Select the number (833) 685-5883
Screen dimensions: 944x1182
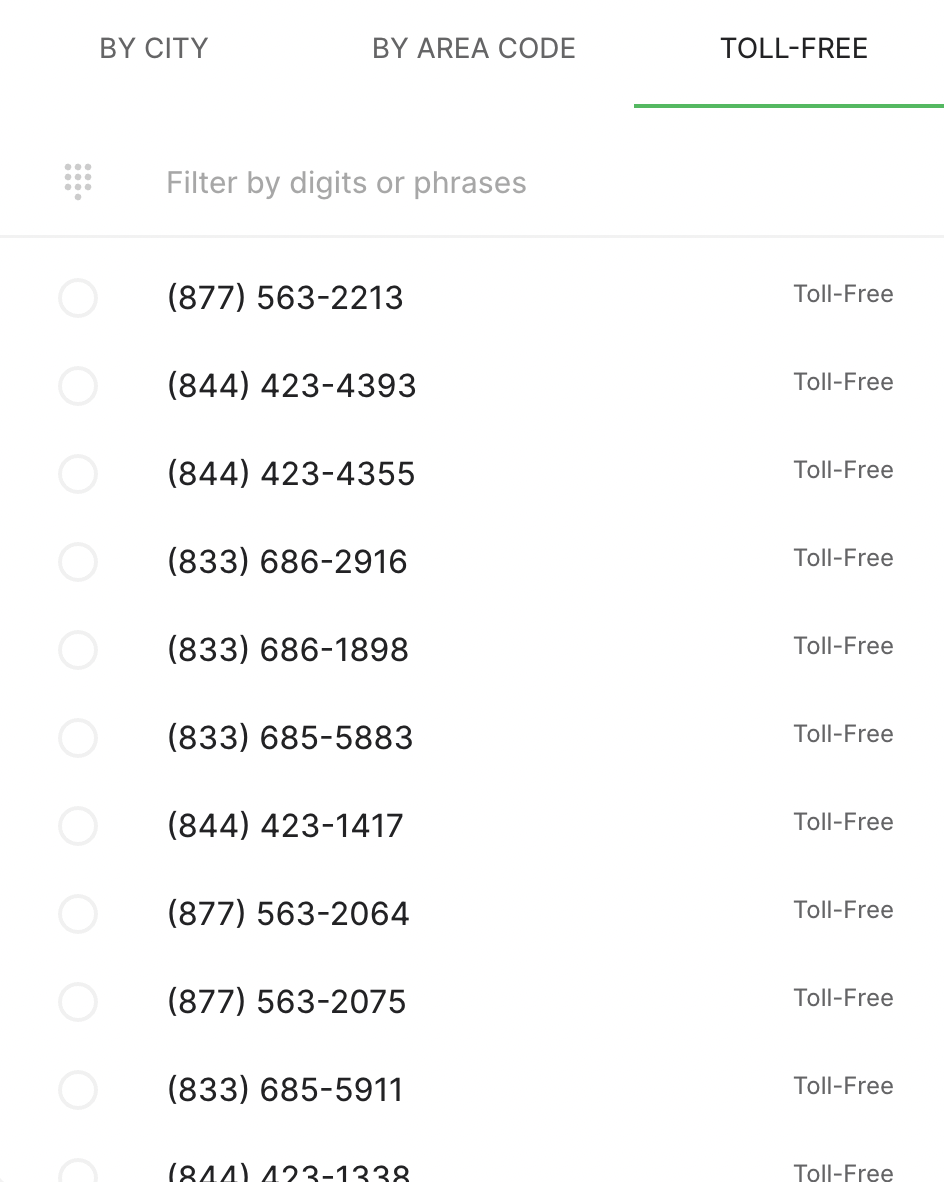tap(78, 738)
